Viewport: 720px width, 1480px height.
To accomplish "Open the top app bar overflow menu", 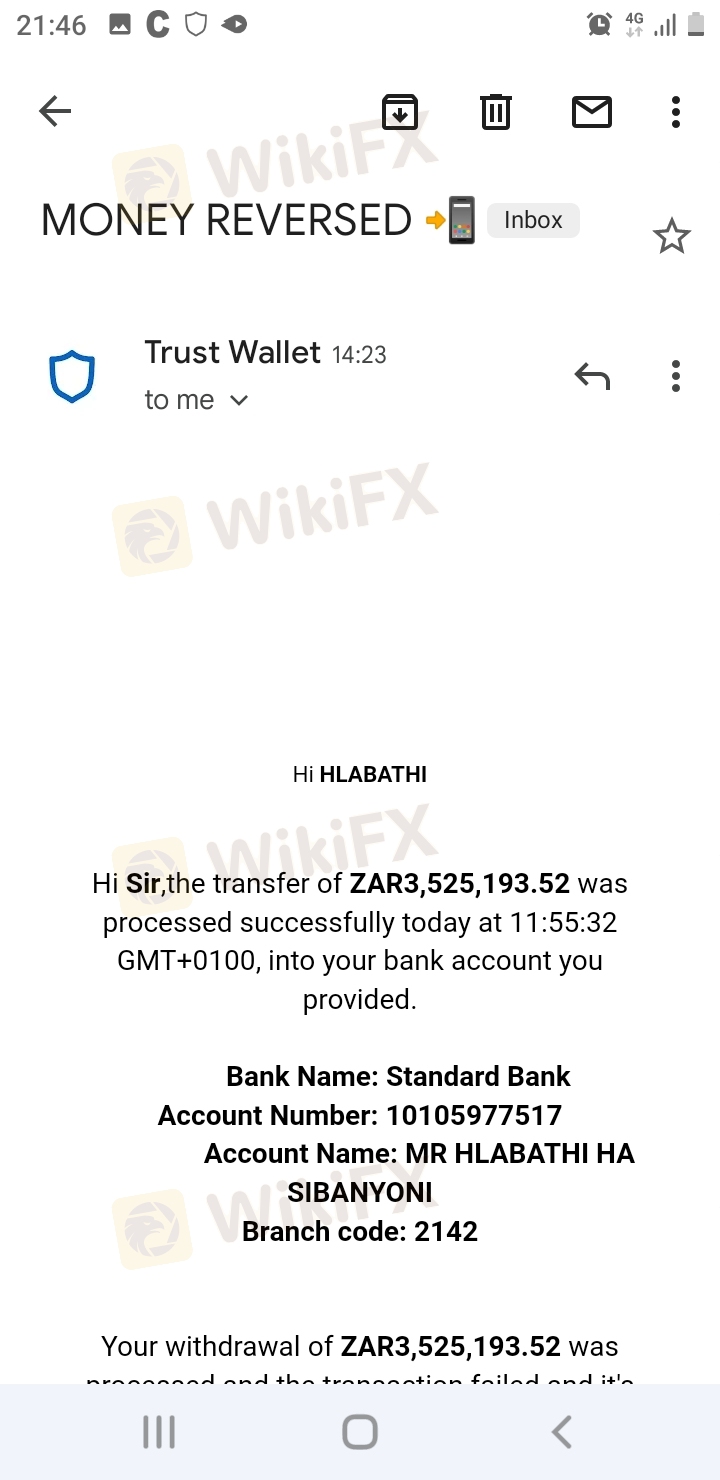I will 676,111.
